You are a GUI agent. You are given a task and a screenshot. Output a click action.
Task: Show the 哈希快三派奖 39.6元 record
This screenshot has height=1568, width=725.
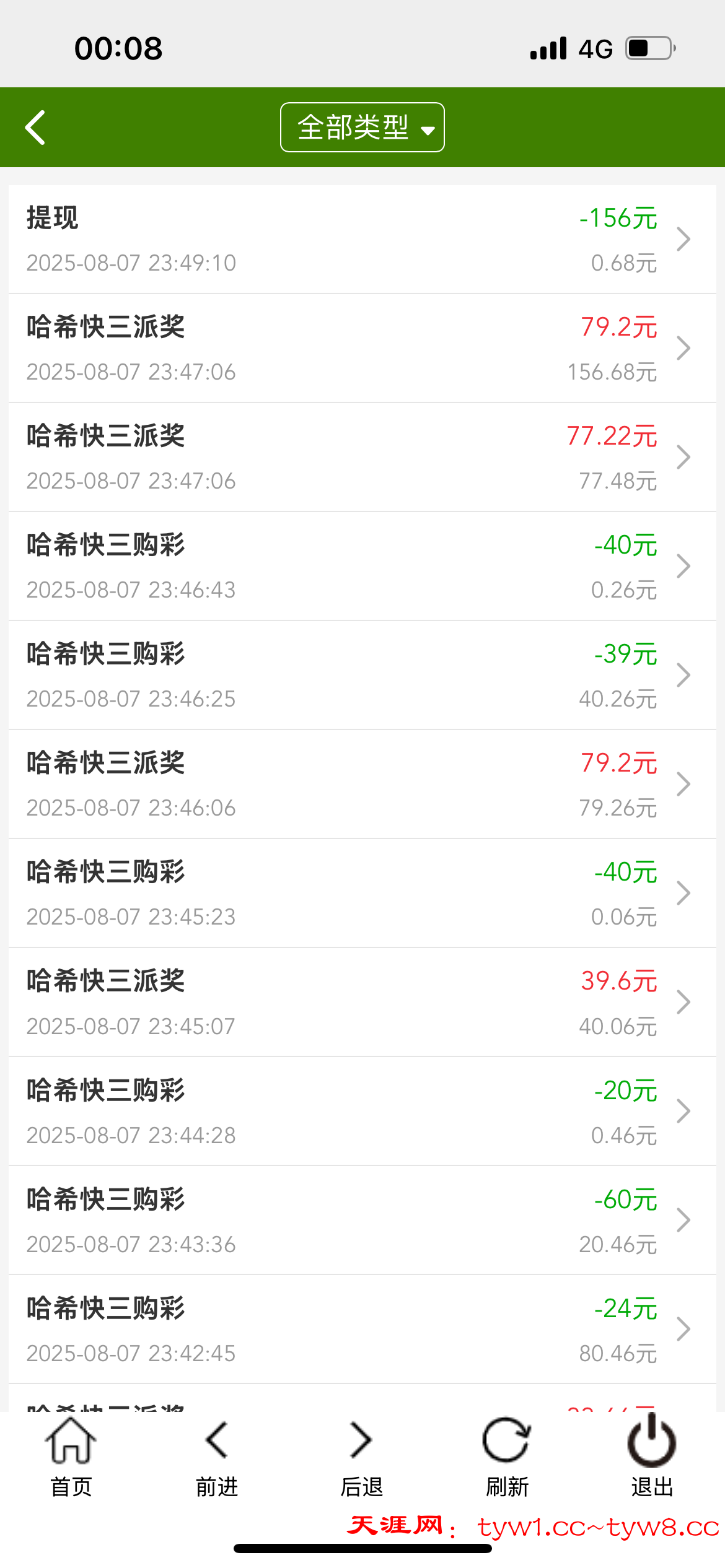pos(362,1003)
